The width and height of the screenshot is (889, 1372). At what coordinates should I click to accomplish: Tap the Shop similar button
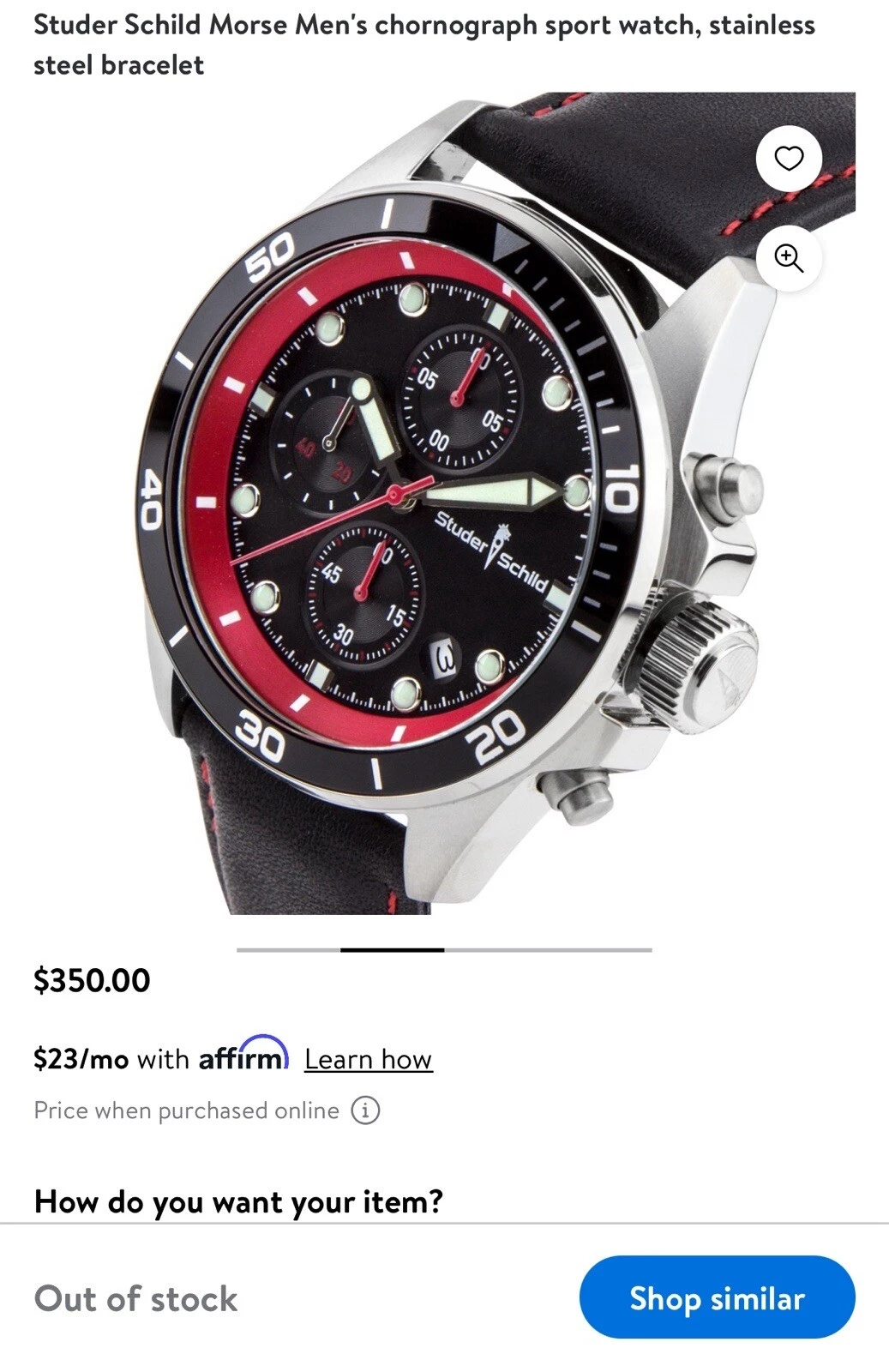click(x=717, y=1297)
